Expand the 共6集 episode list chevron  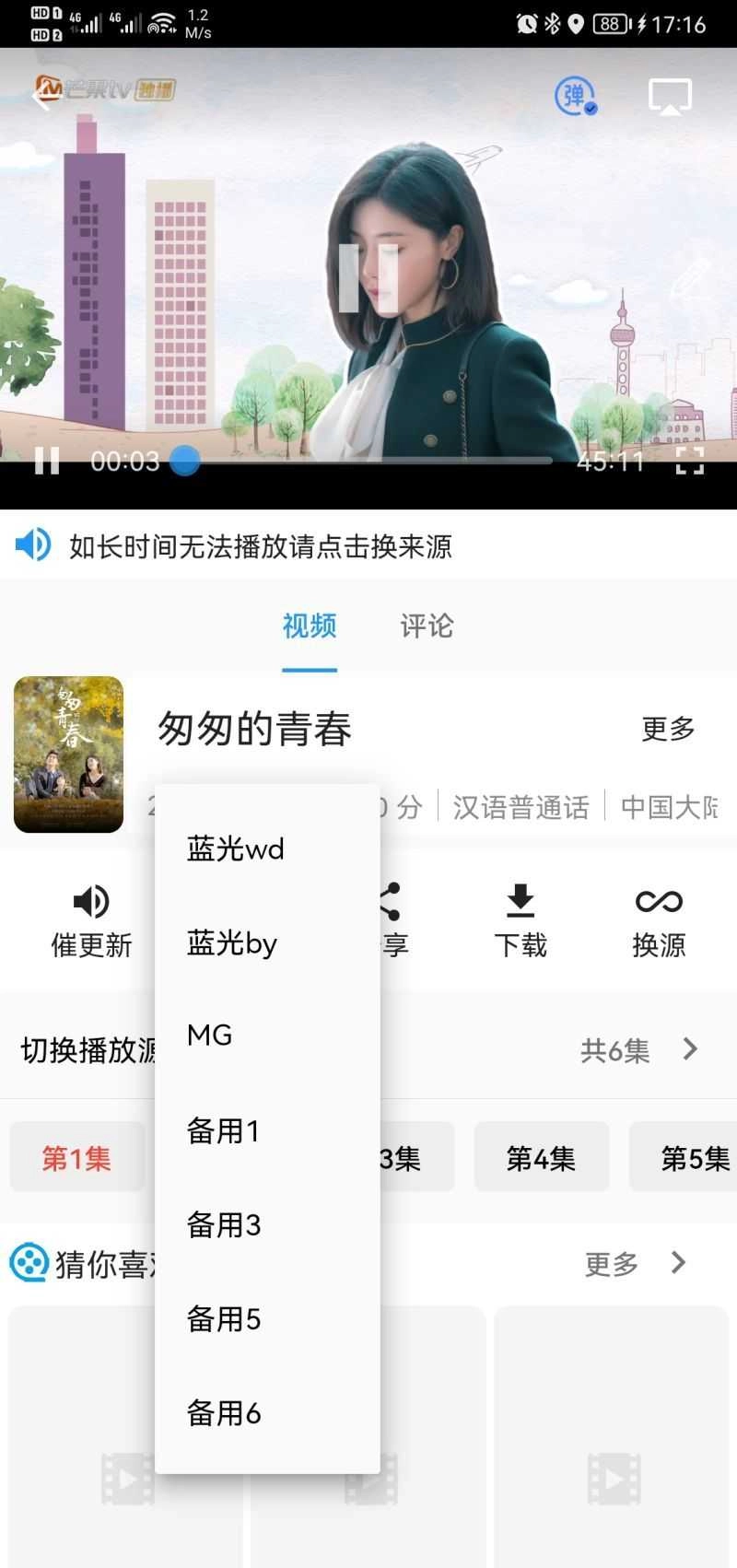tap(691, 1049)
